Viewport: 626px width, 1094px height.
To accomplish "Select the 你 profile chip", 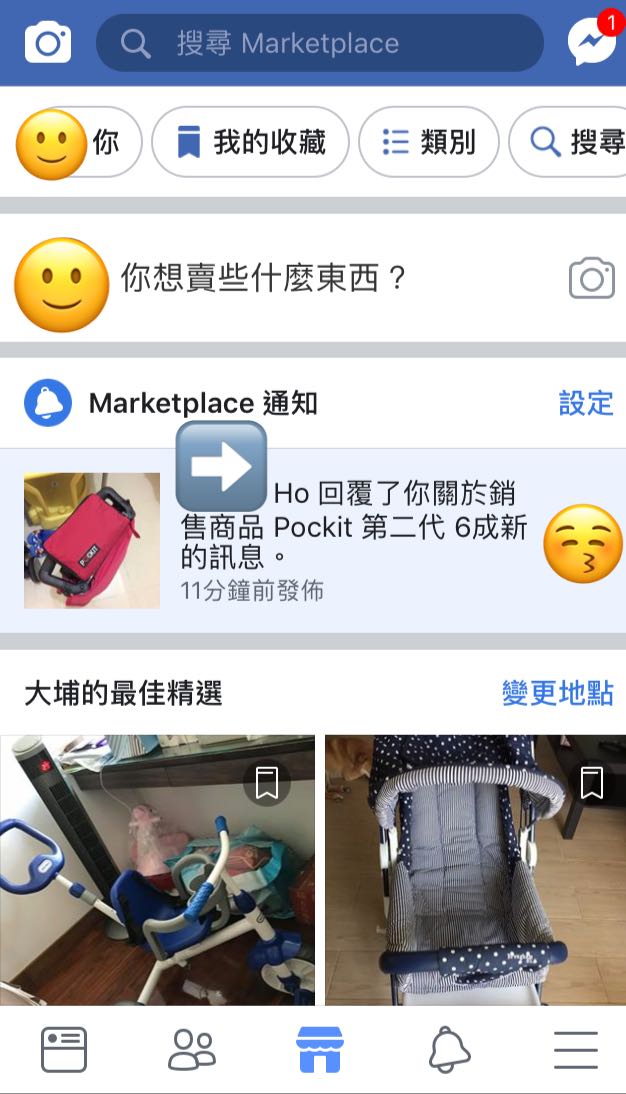I will click(80, 142).
